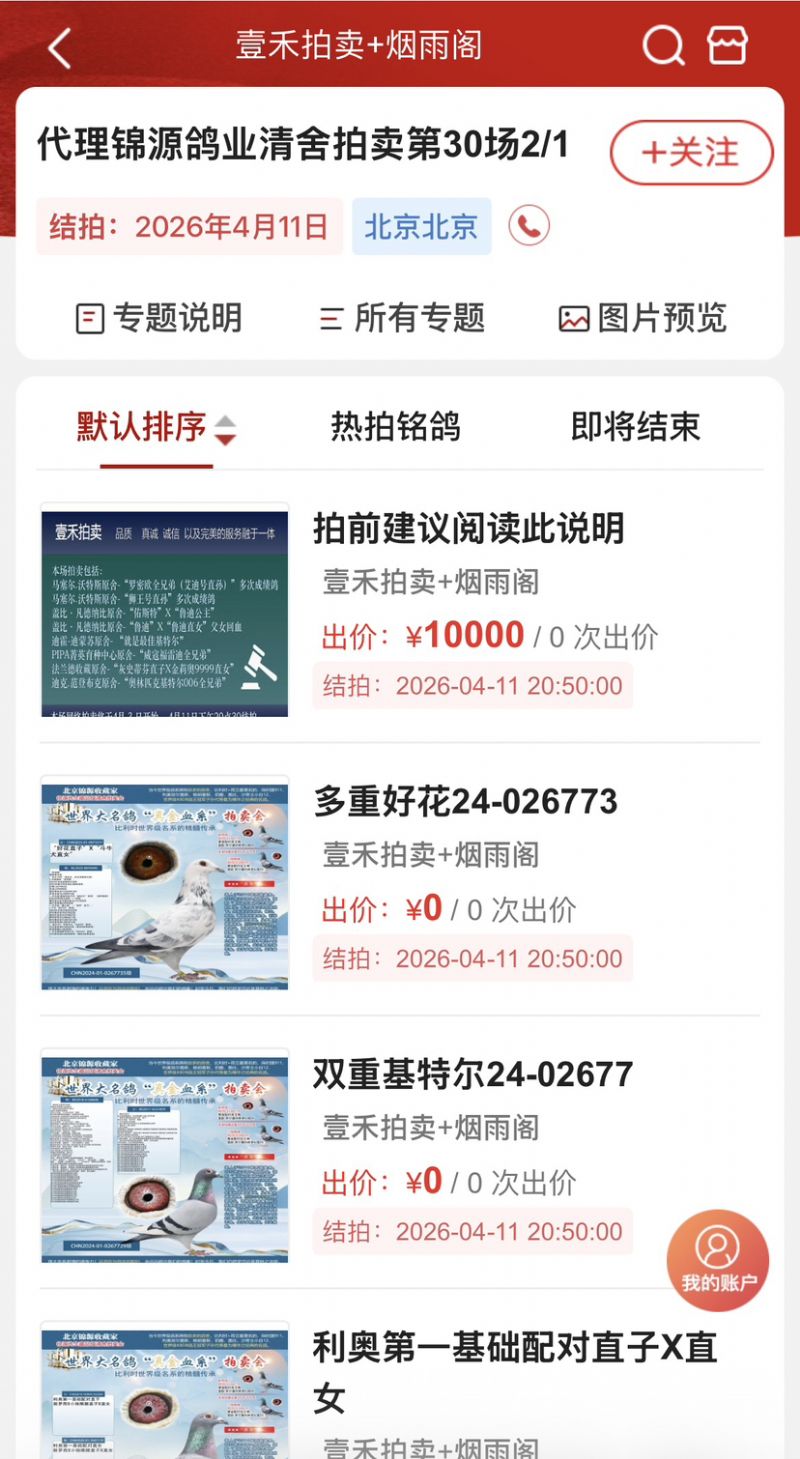
Task: Open the 多重好花24-026773 listing
Action: tap(466, 801)
